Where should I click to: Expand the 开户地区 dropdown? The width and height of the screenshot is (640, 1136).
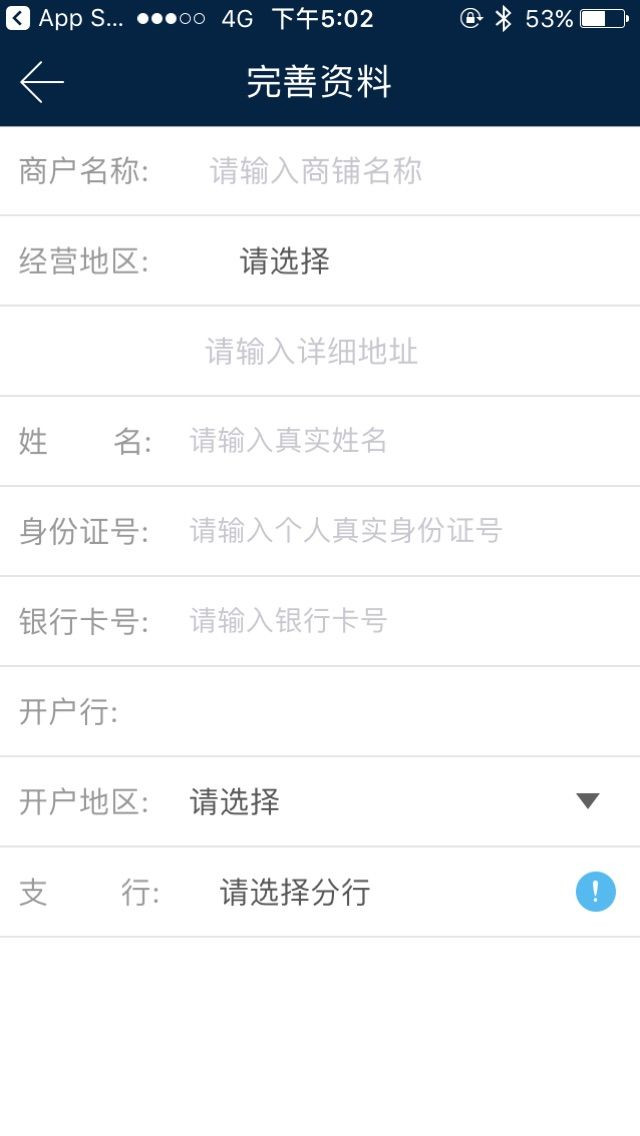tap(587, 801)
